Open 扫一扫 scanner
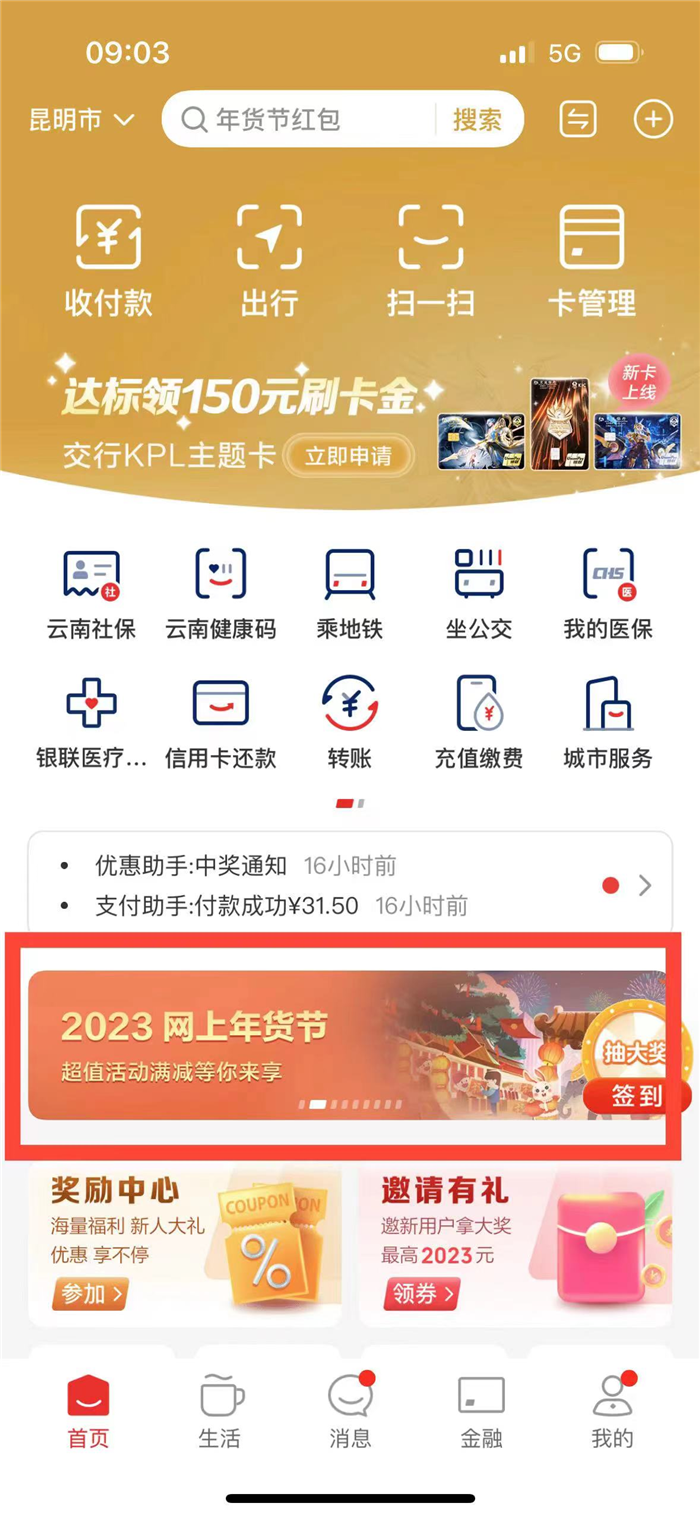Screen dimensions: 700x1517 coord(431,260)
